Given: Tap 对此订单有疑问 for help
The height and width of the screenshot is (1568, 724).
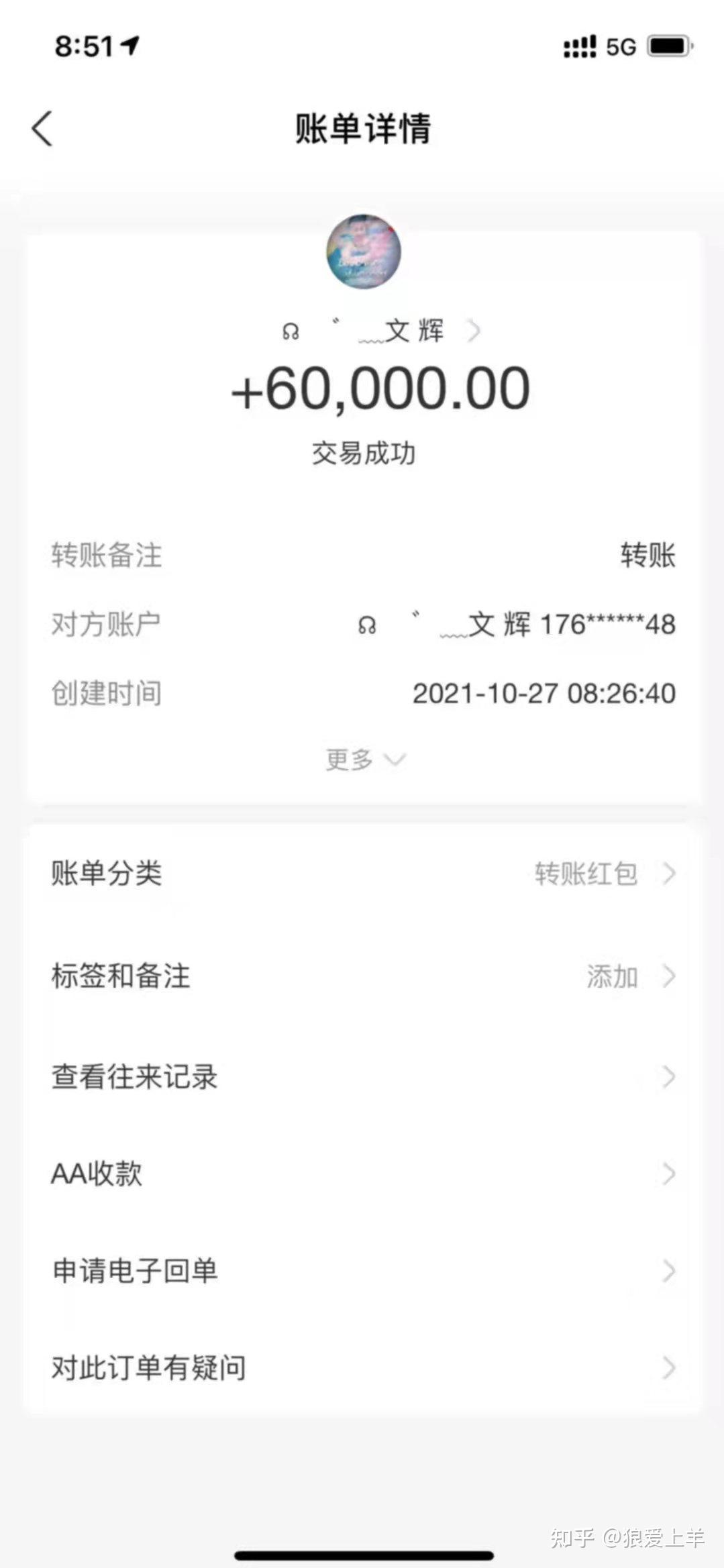Looking at the screenshot, I should (x=362, y=1368).
